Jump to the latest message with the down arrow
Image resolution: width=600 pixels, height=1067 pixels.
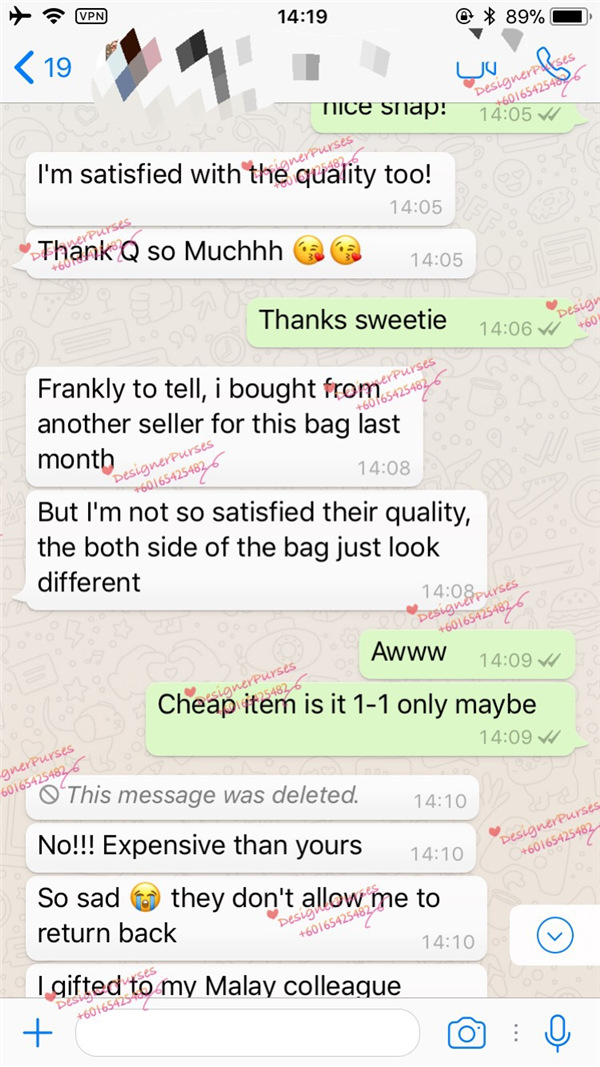point(555,935)
